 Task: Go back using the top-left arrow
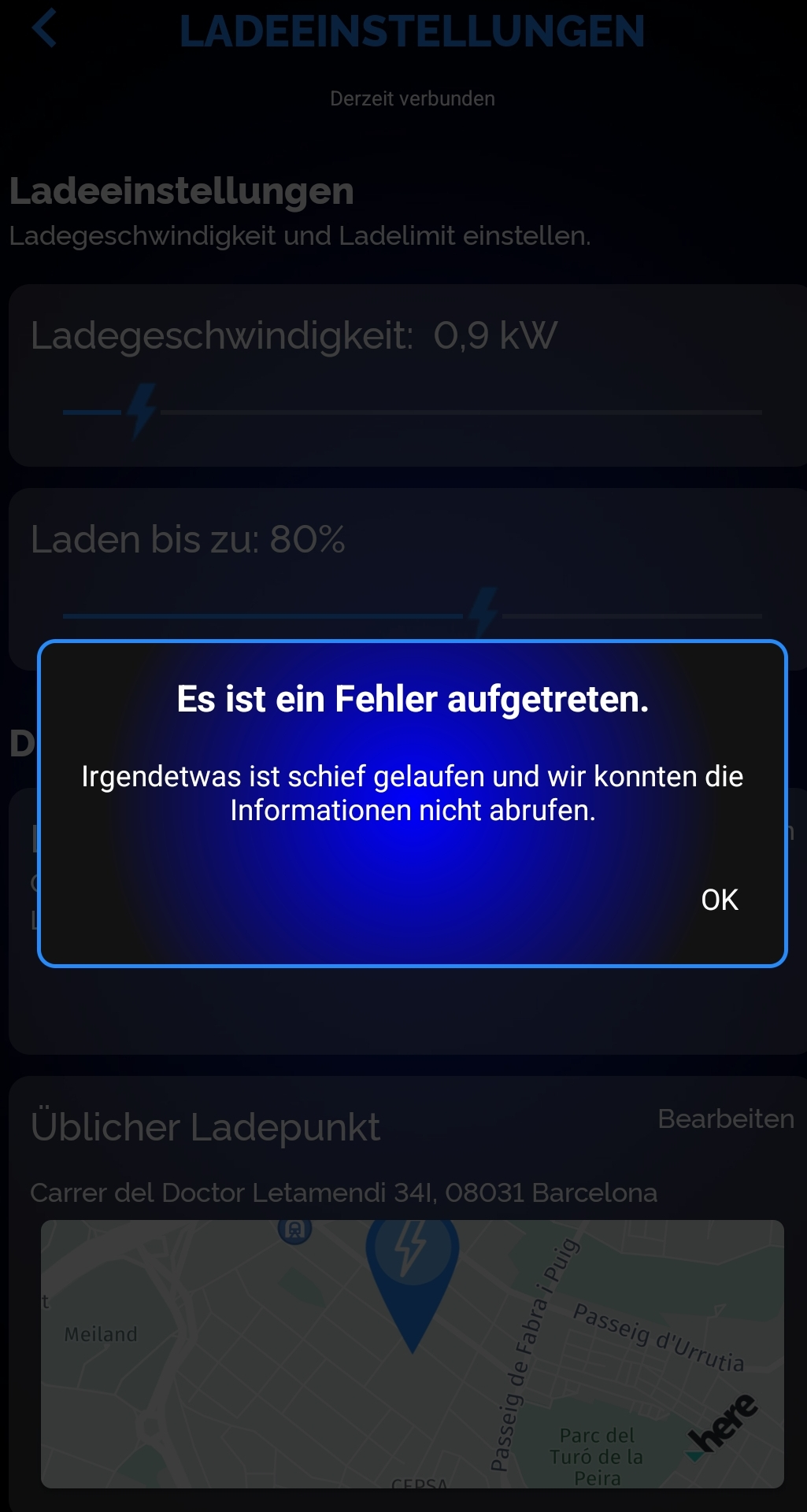[45, 29]
